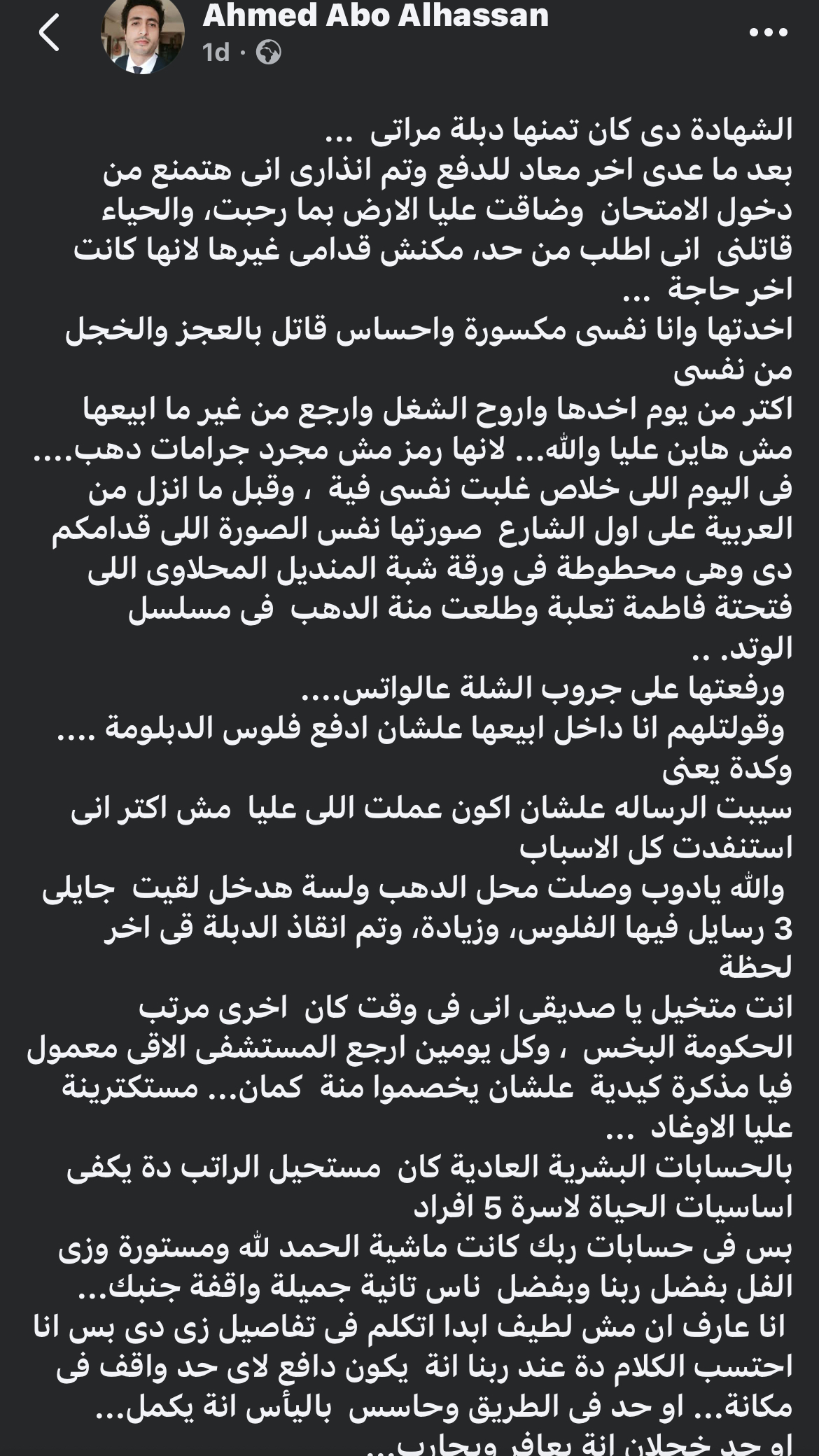Open the three-dot post options menu

768,32
